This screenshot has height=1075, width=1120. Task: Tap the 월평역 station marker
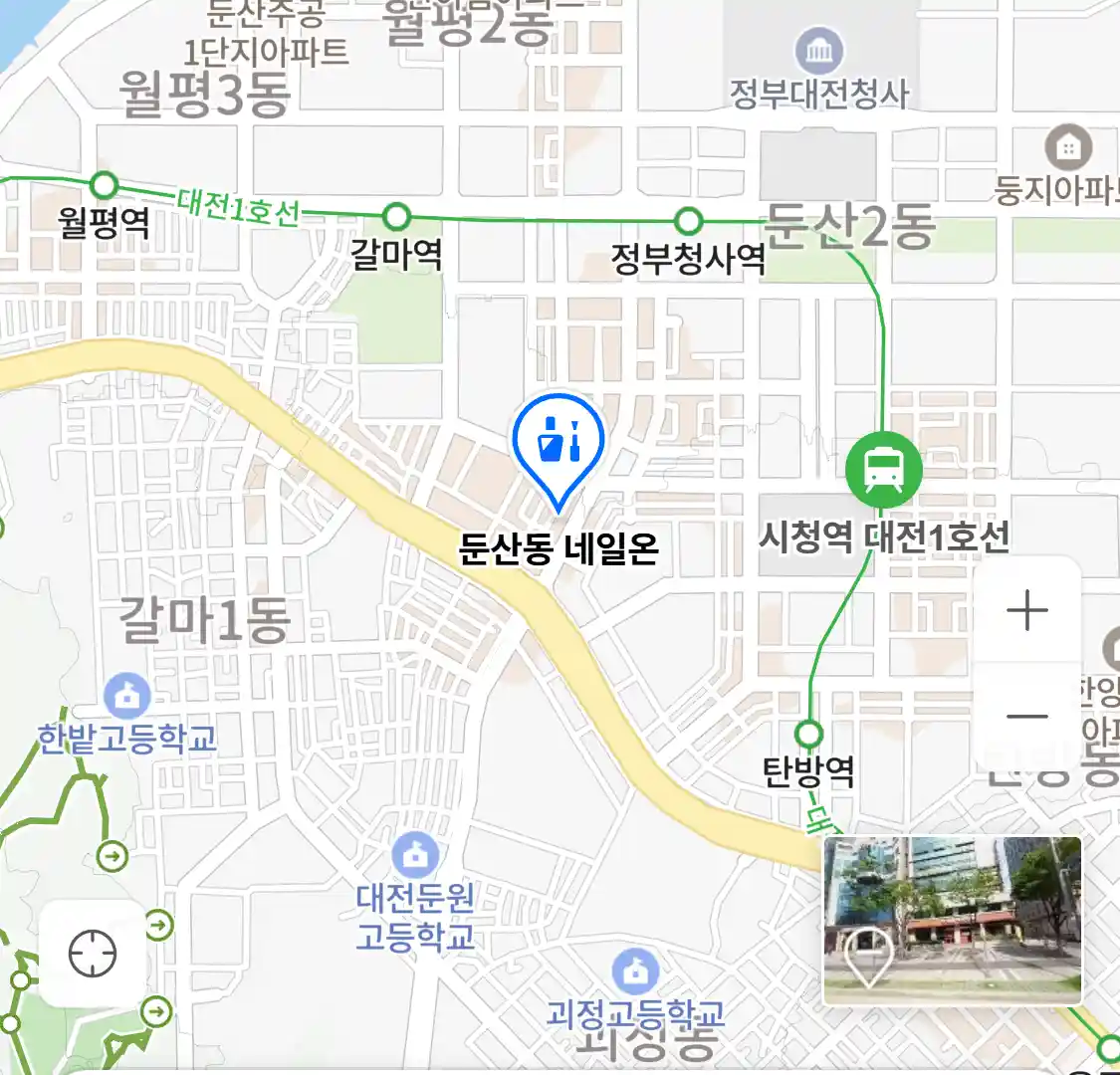click(x=104, y=185)
